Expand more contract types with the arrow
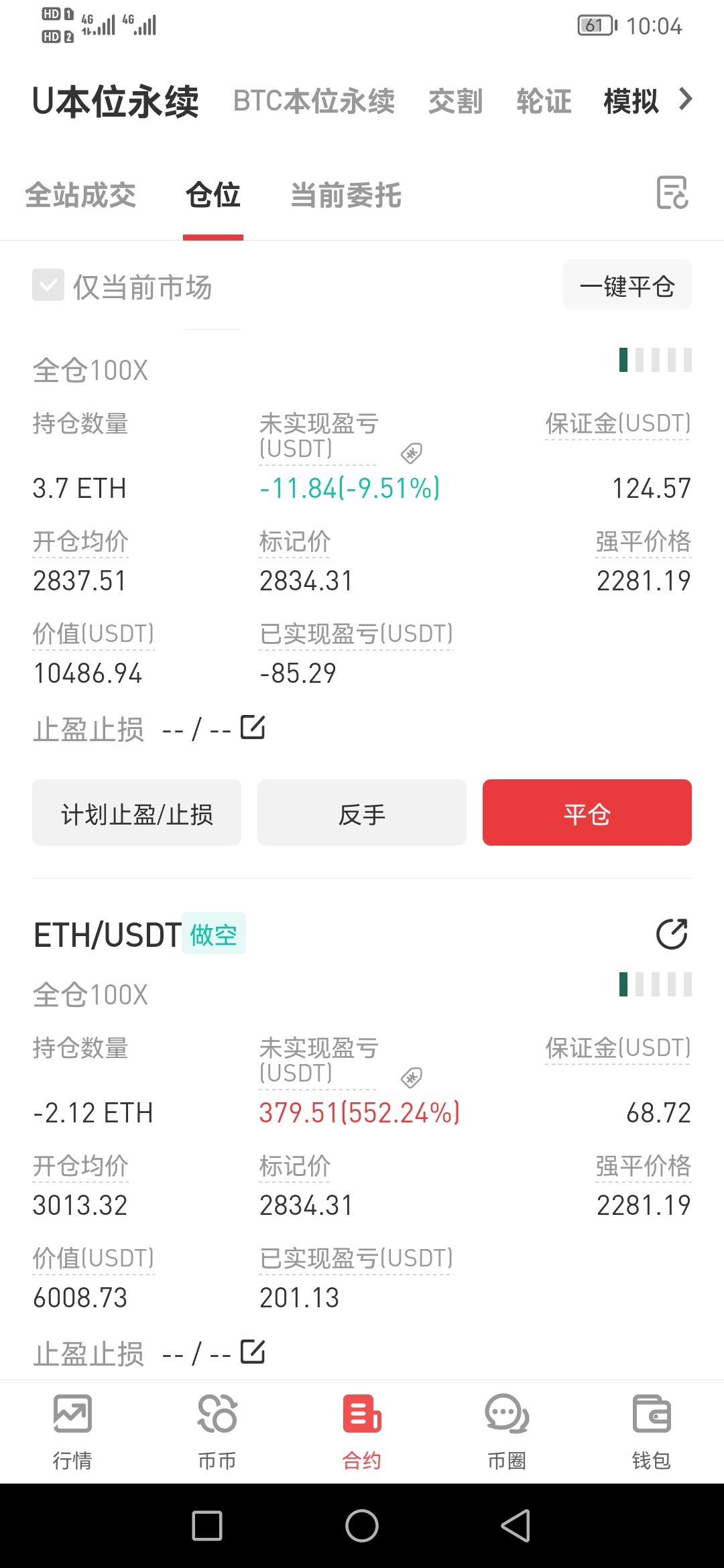The width and height of the screenshot is (724, 1568). pos(685,99)
